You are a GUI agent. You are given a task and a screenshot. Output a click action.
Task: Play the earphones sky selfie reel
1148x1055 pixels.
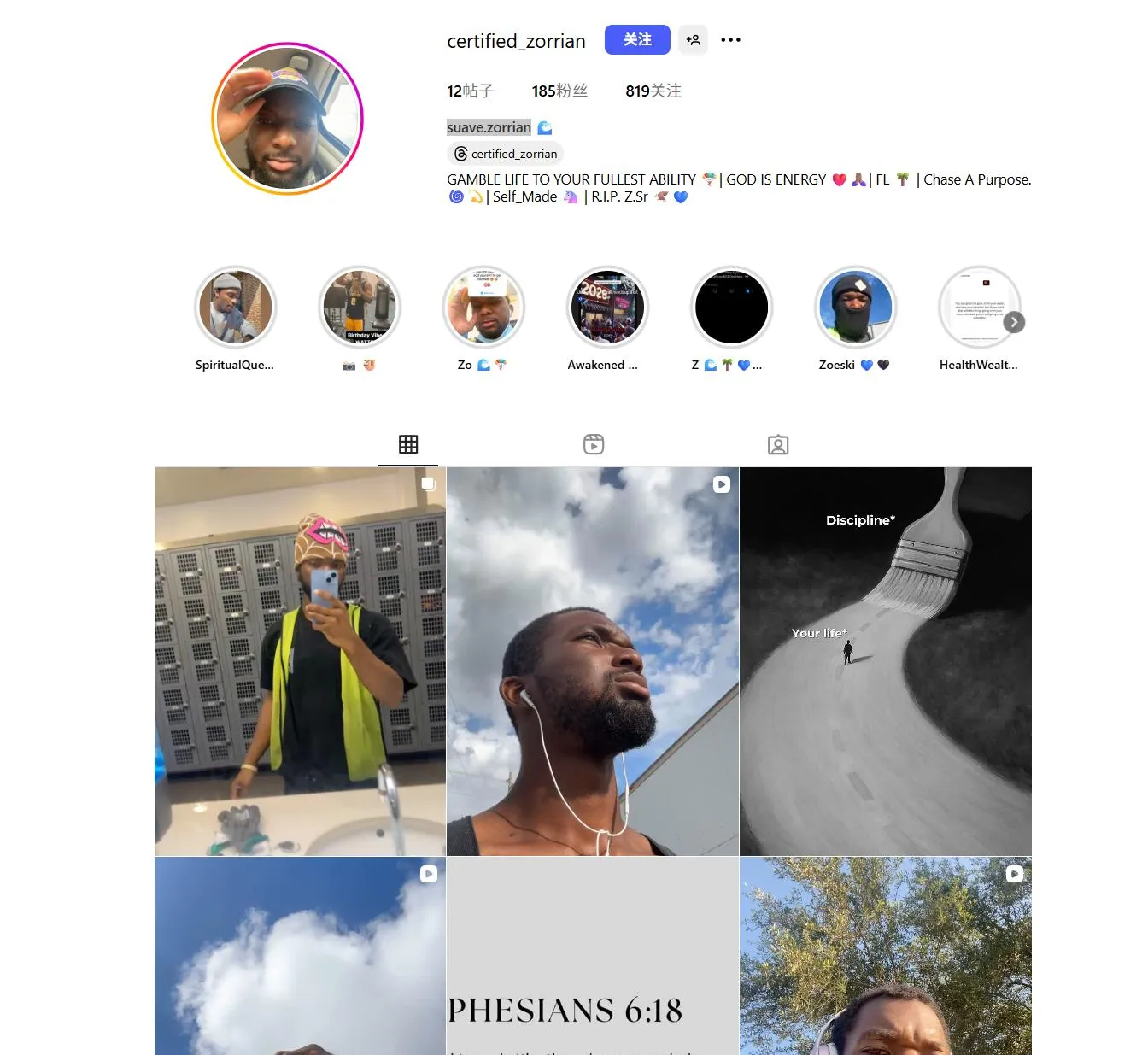[x=592, y=661]
